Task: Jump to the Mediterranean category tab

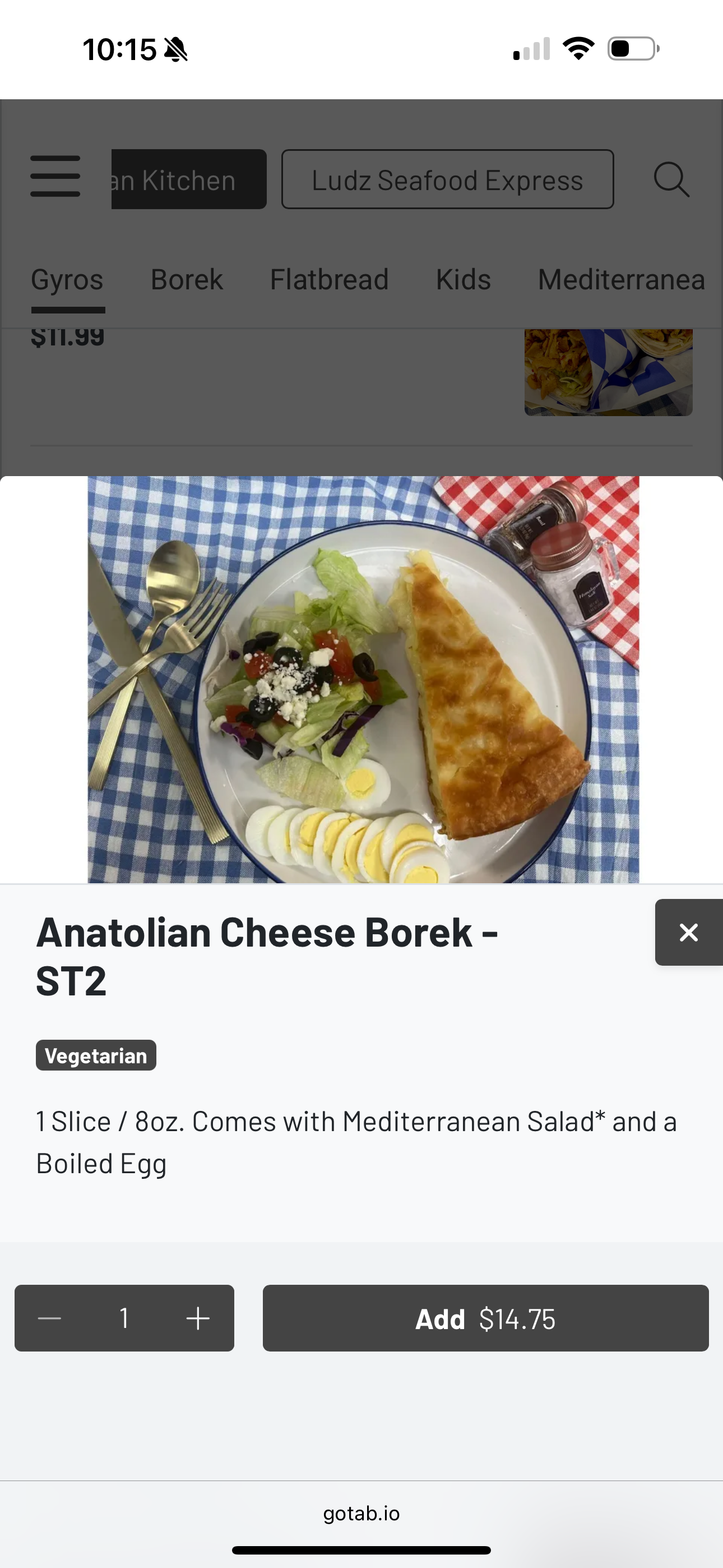Action: point(621,280)
